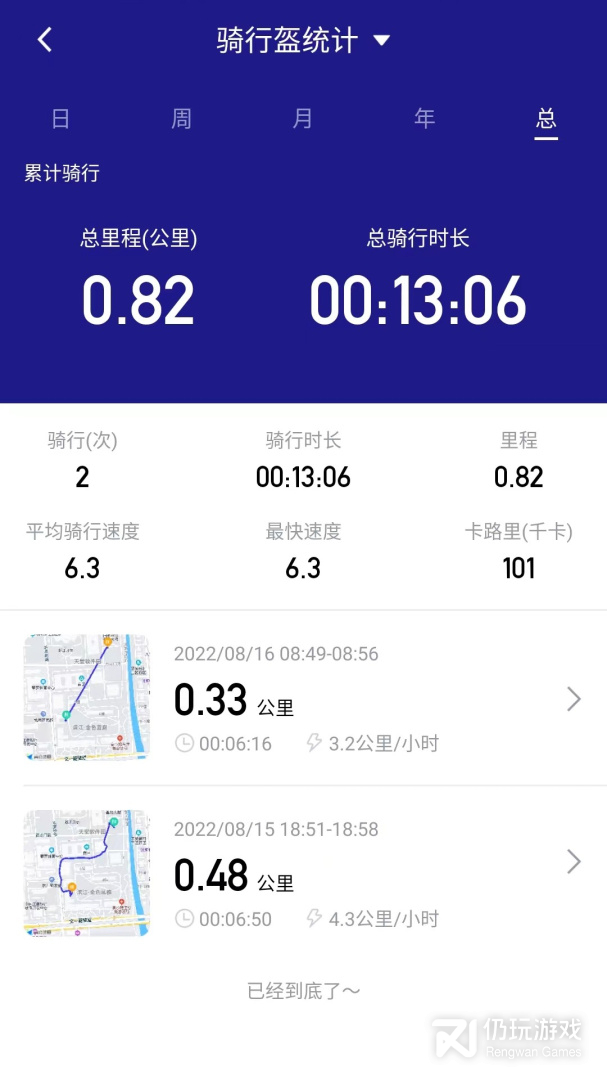Switch to the 周 tab

181,118
